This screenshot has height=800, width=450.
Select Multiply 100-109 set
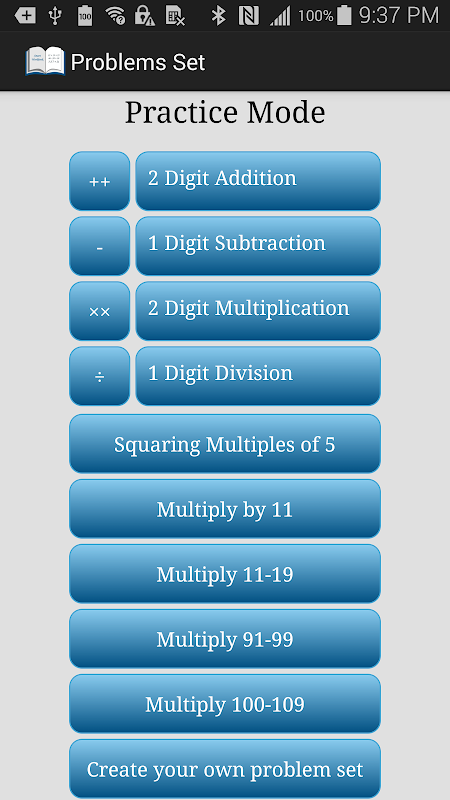[x=225, y=704]
